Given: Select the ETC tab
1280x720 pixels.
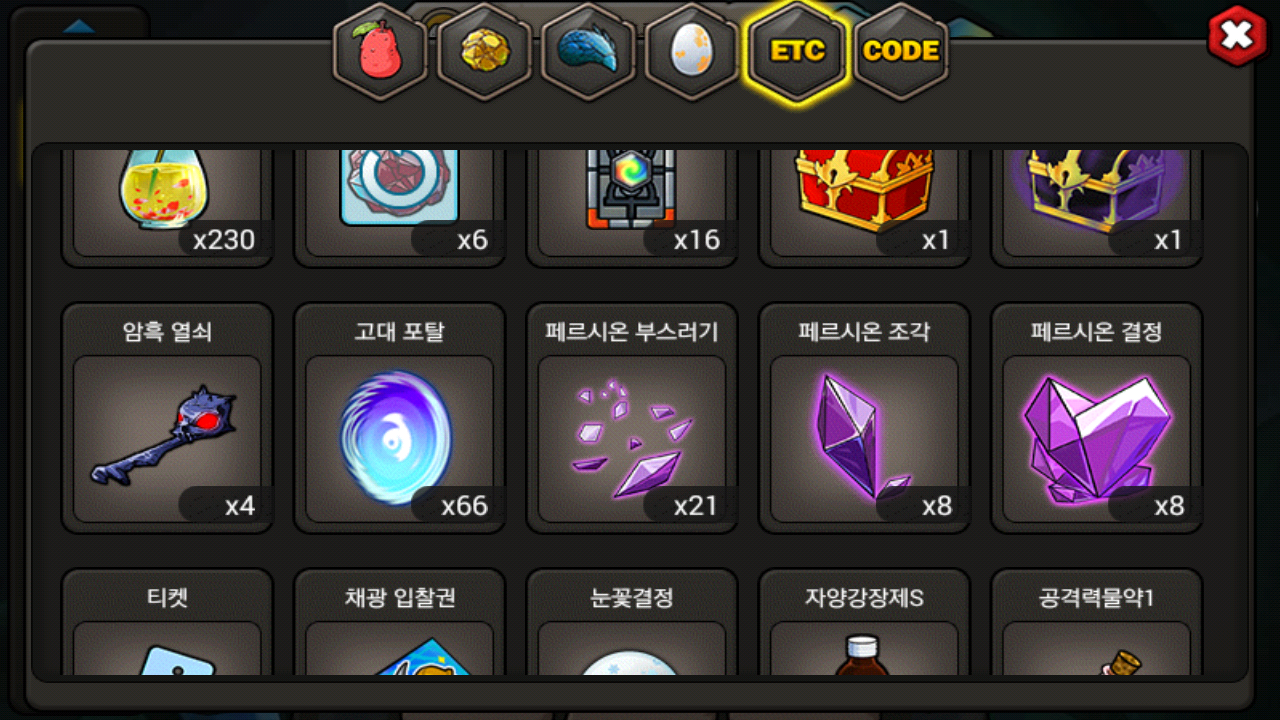Looking at the screenshot, I should pos(797,51).
